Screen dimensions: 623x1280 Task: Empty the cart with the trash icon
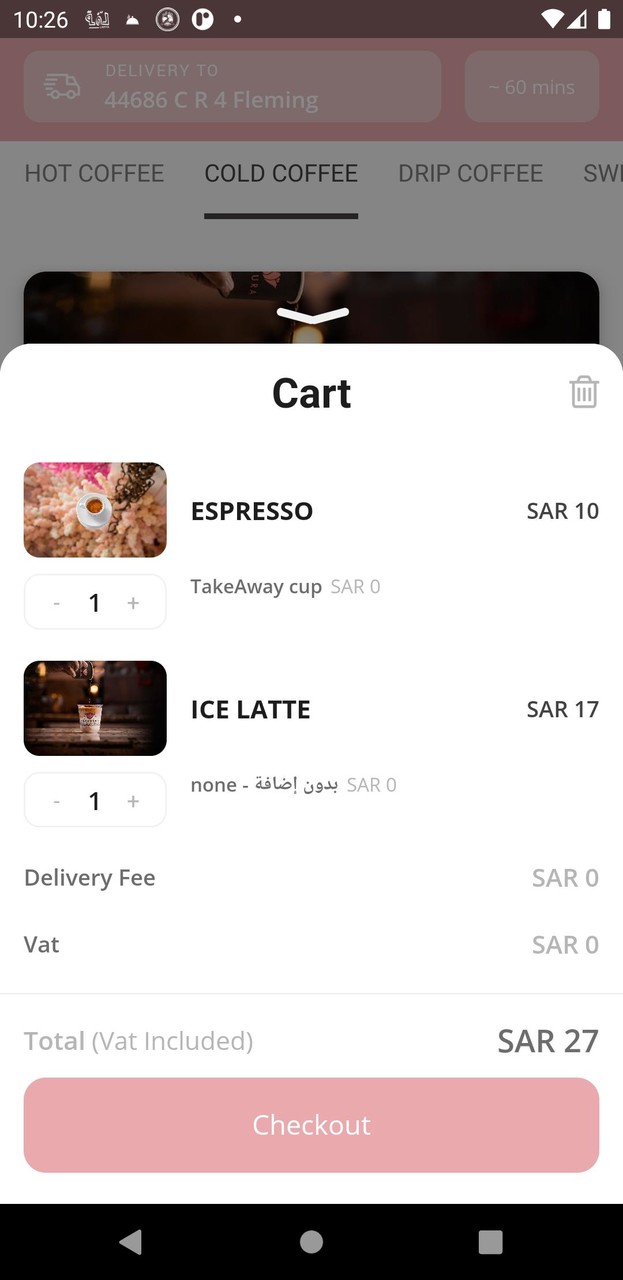(584, 392)
